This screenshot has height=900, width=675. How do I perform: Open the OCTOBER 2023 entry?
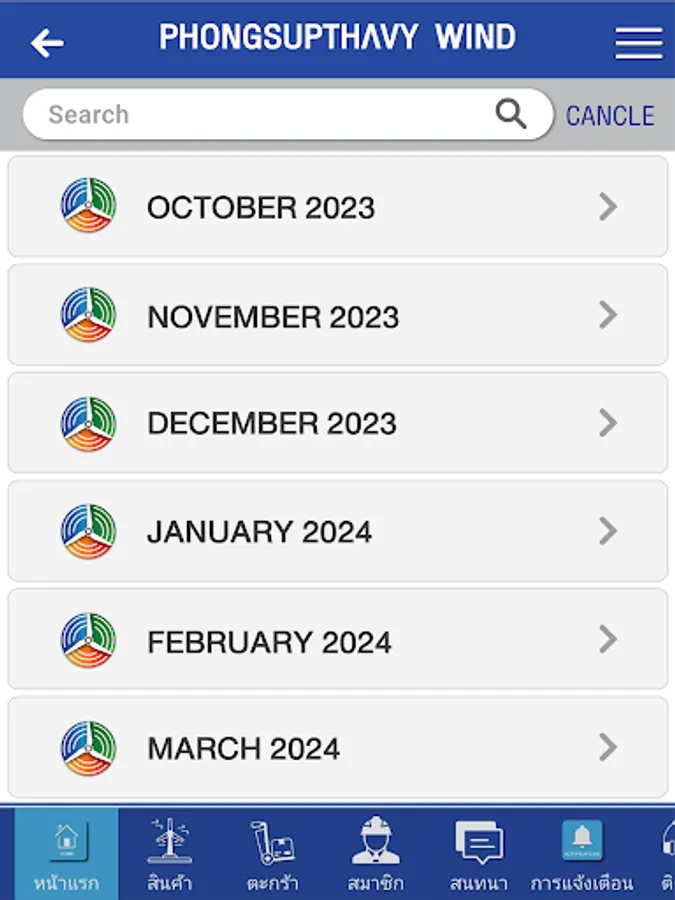tap(337, 207)
